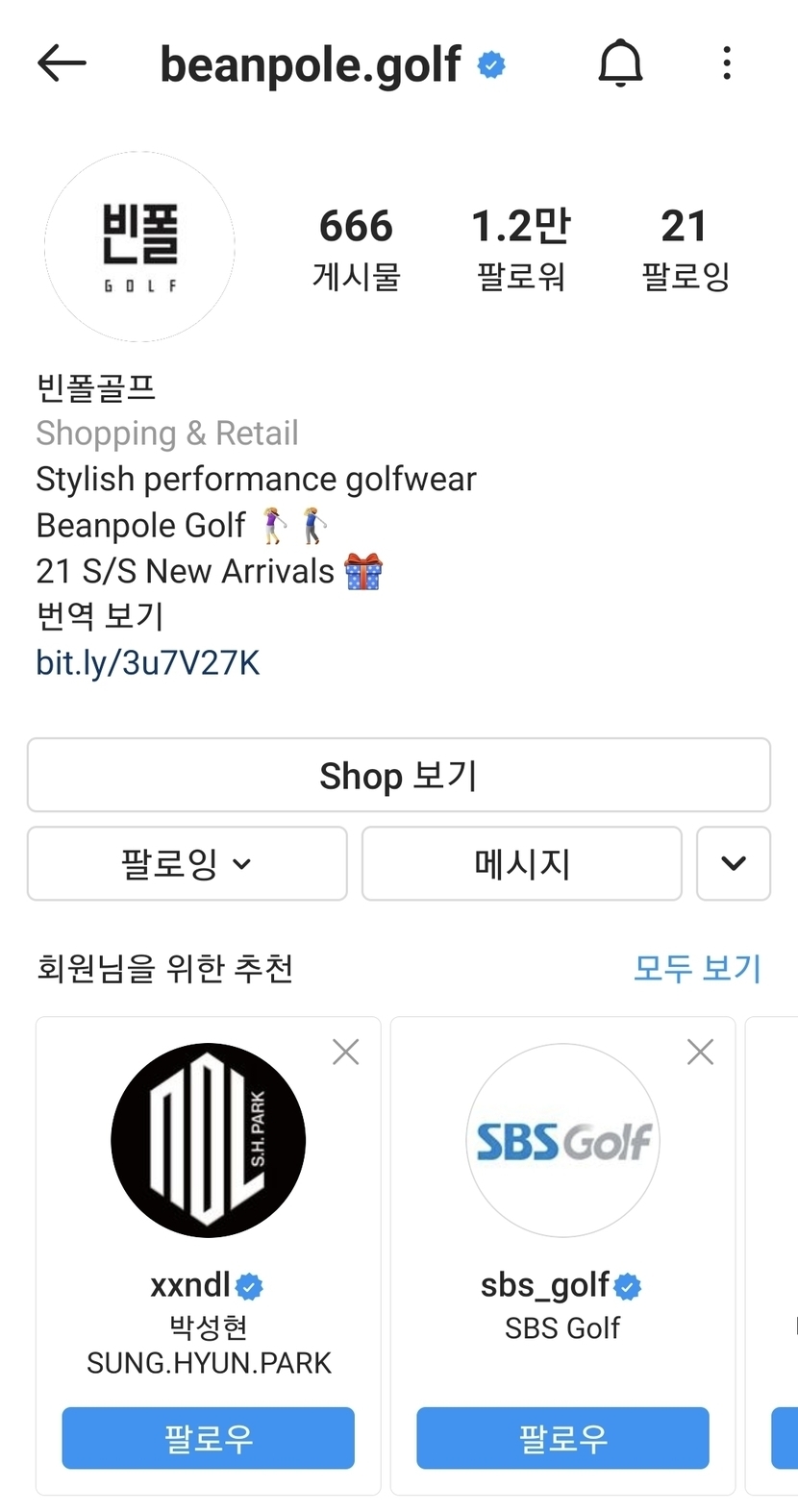Open the three-dot overflow menu
The image size is (798, 1512).
click(x=727, y=63)
